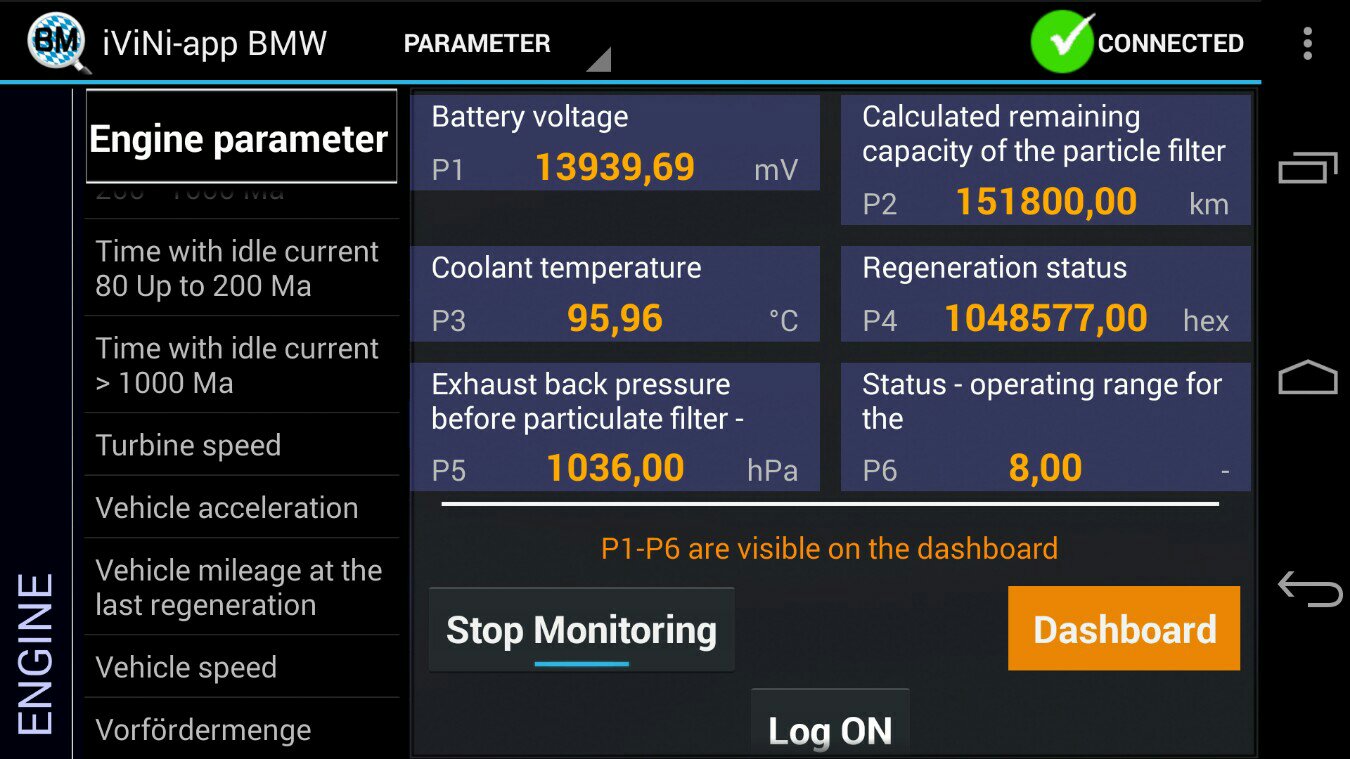Tap the system back button
1350x759 pixels.
click(x=1308, y=588)
